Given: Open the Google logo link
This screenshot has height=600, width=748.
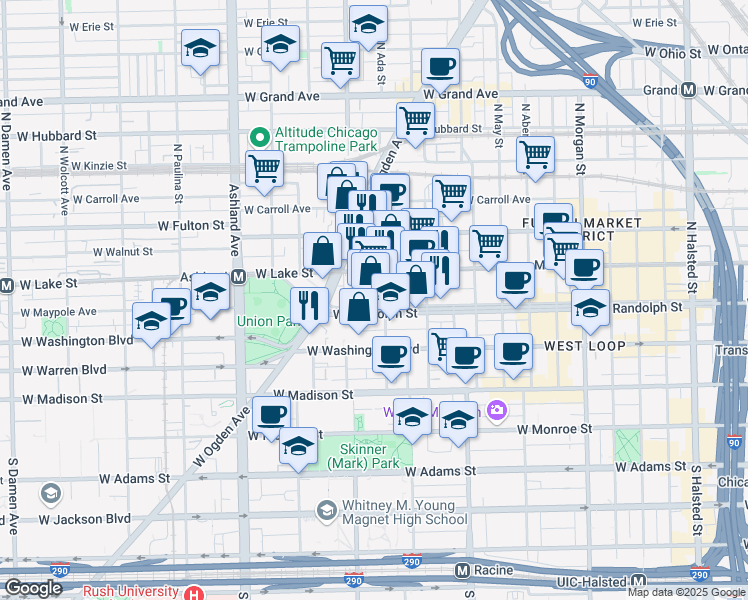Looking at the screenshot, I should [x=33, y=588].
